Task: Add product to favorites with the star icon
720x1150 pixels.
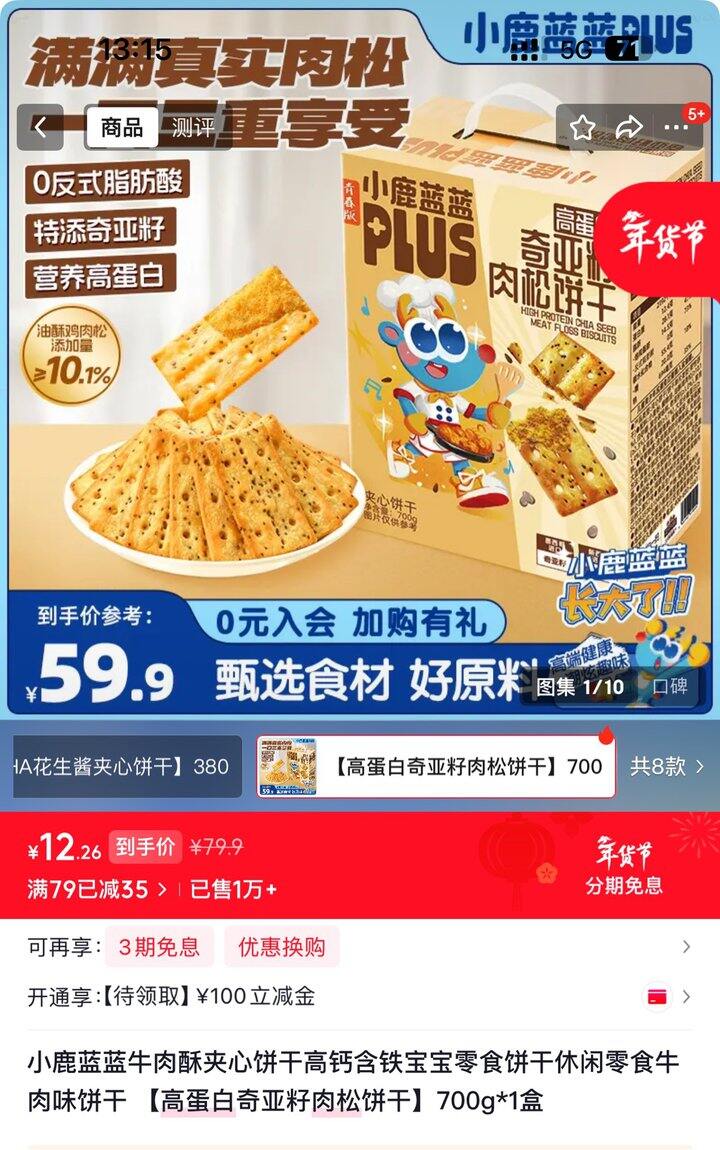Action: click(x=582, y=128)
